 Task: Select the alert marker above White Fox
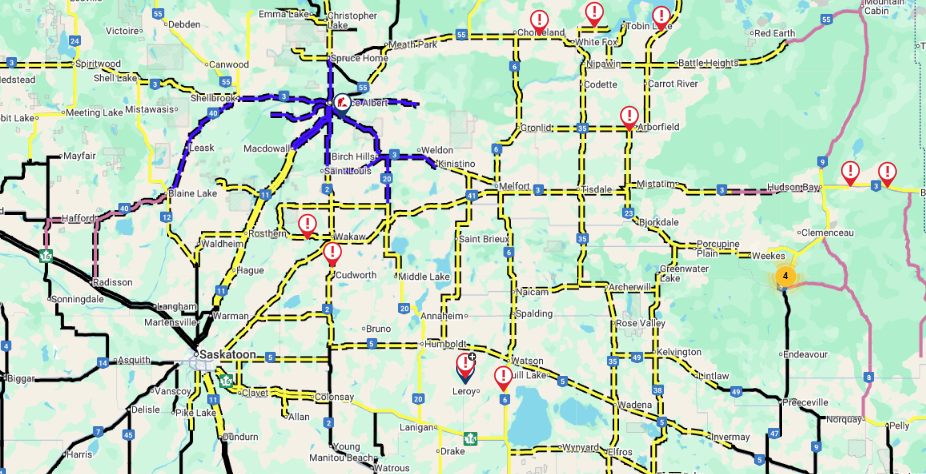pos(594,13)
